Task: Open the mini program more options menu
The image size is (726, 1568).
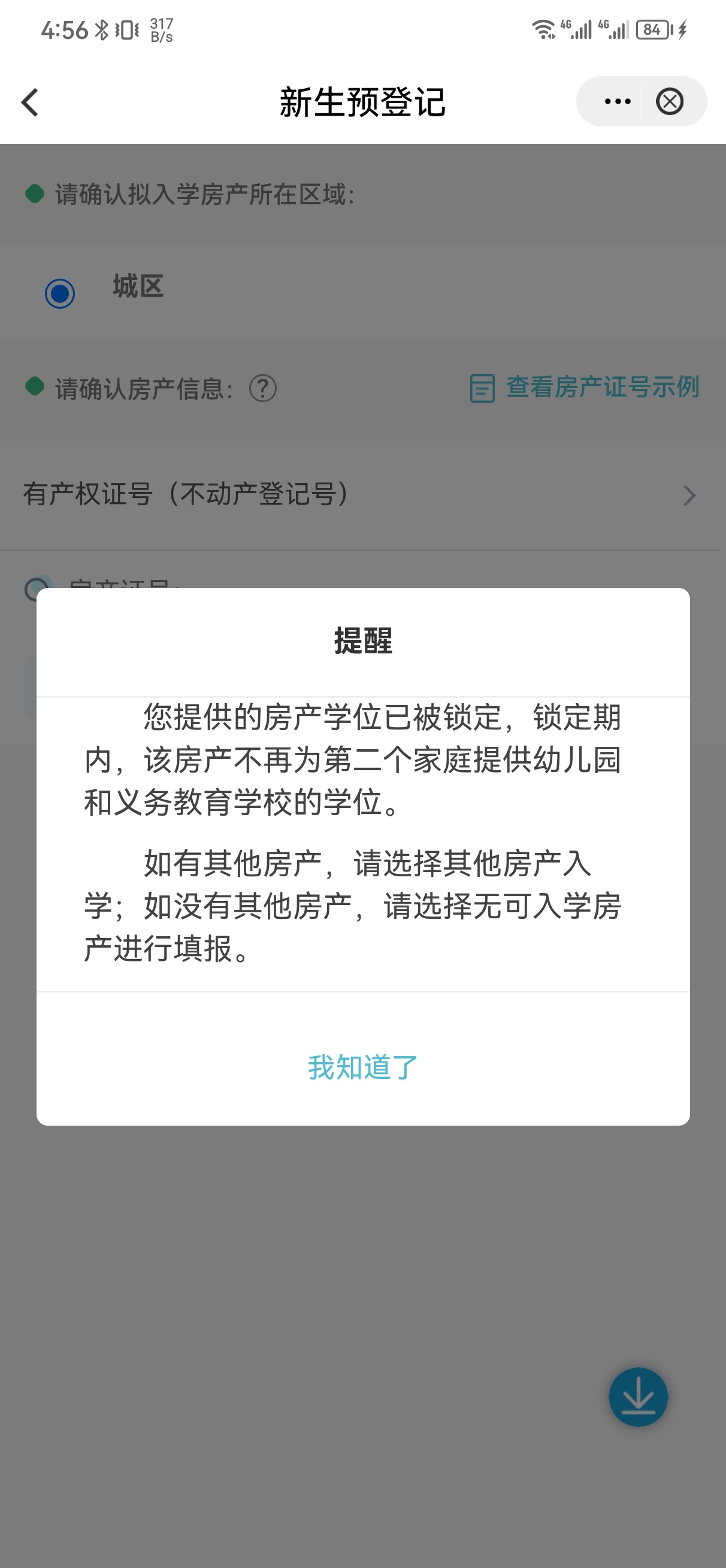Action: pos(616,102)
